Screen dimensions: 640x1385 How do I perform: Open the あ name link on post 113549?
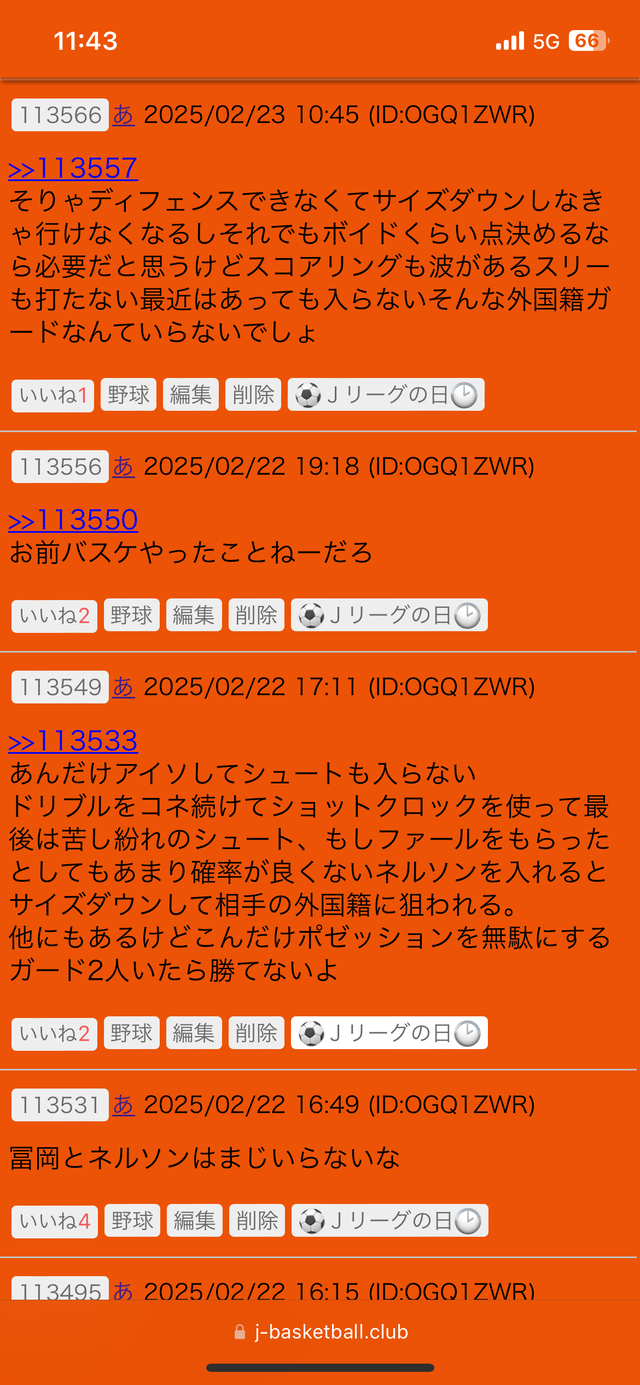(x=123, y=687)
